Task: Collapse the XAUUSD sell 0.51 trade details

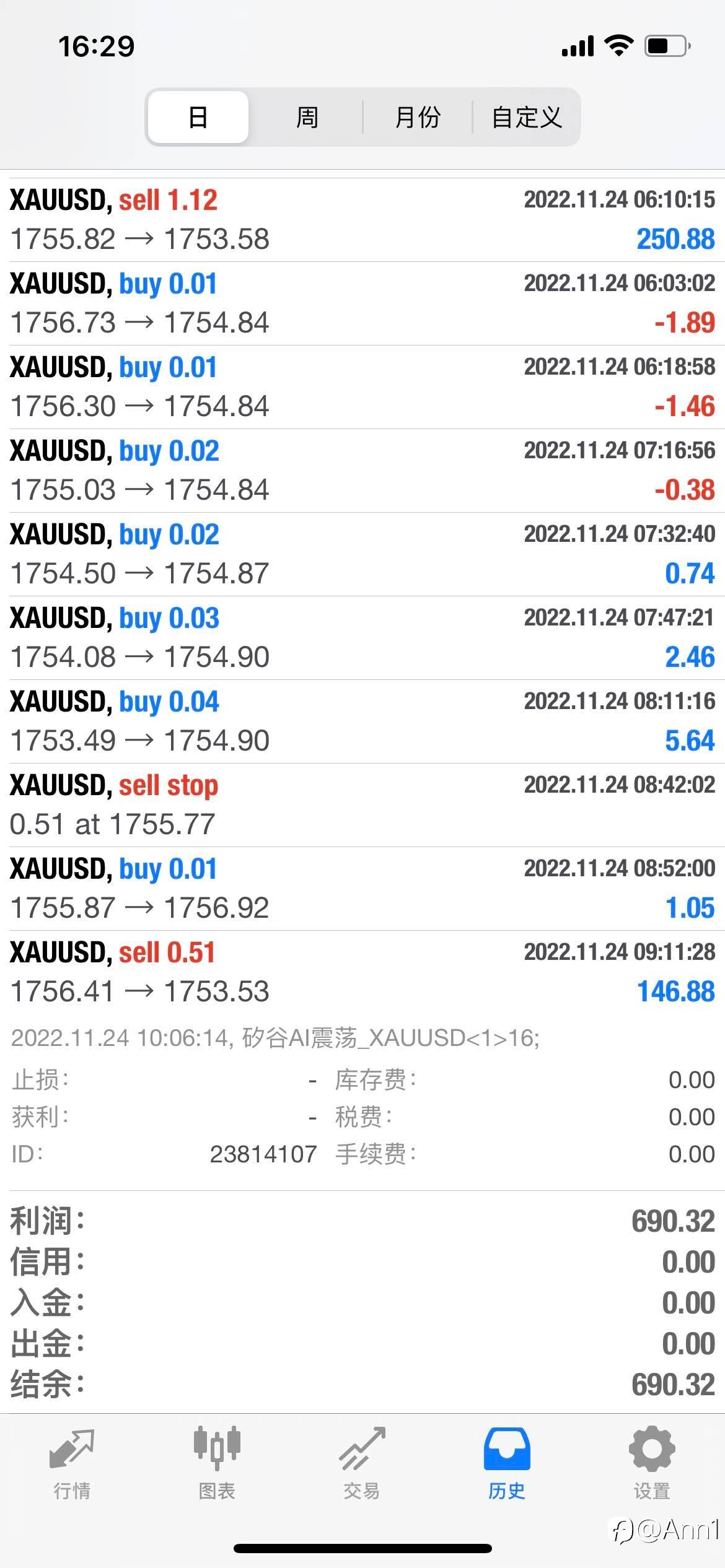Action: click(x=362, y=972)
